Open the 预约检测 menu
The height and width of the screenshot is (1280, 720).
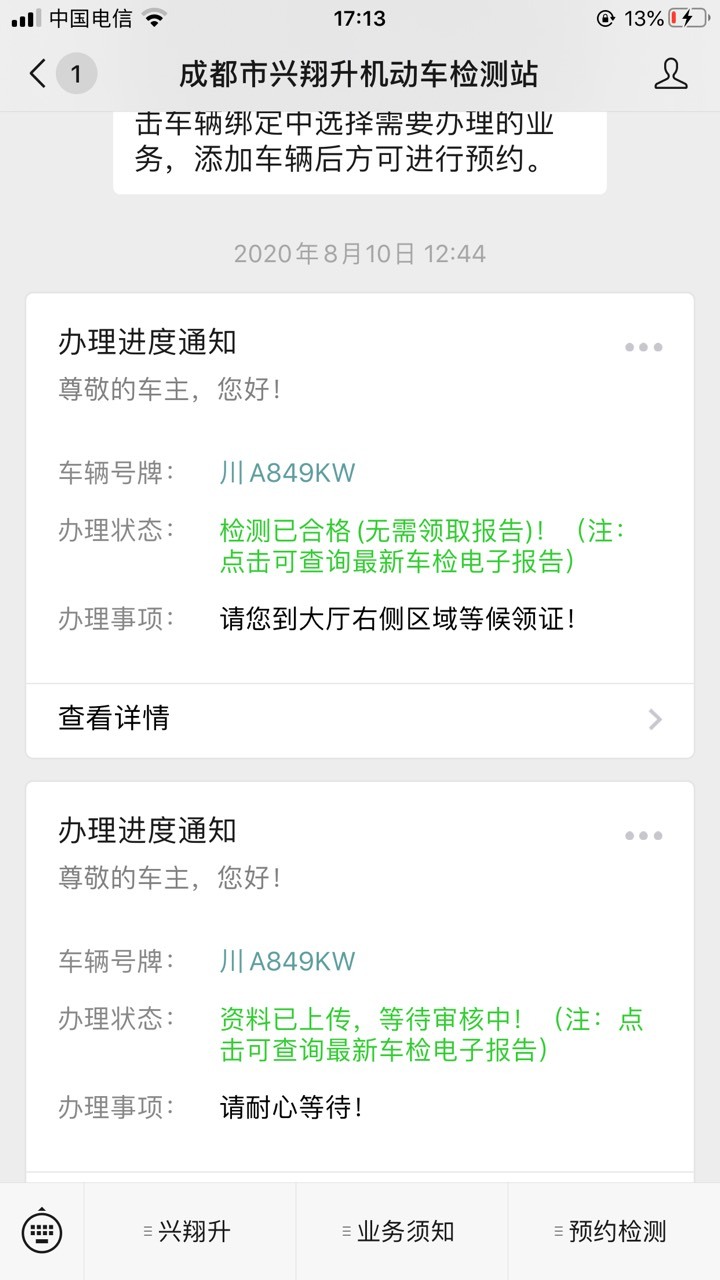coord(614,1231)
